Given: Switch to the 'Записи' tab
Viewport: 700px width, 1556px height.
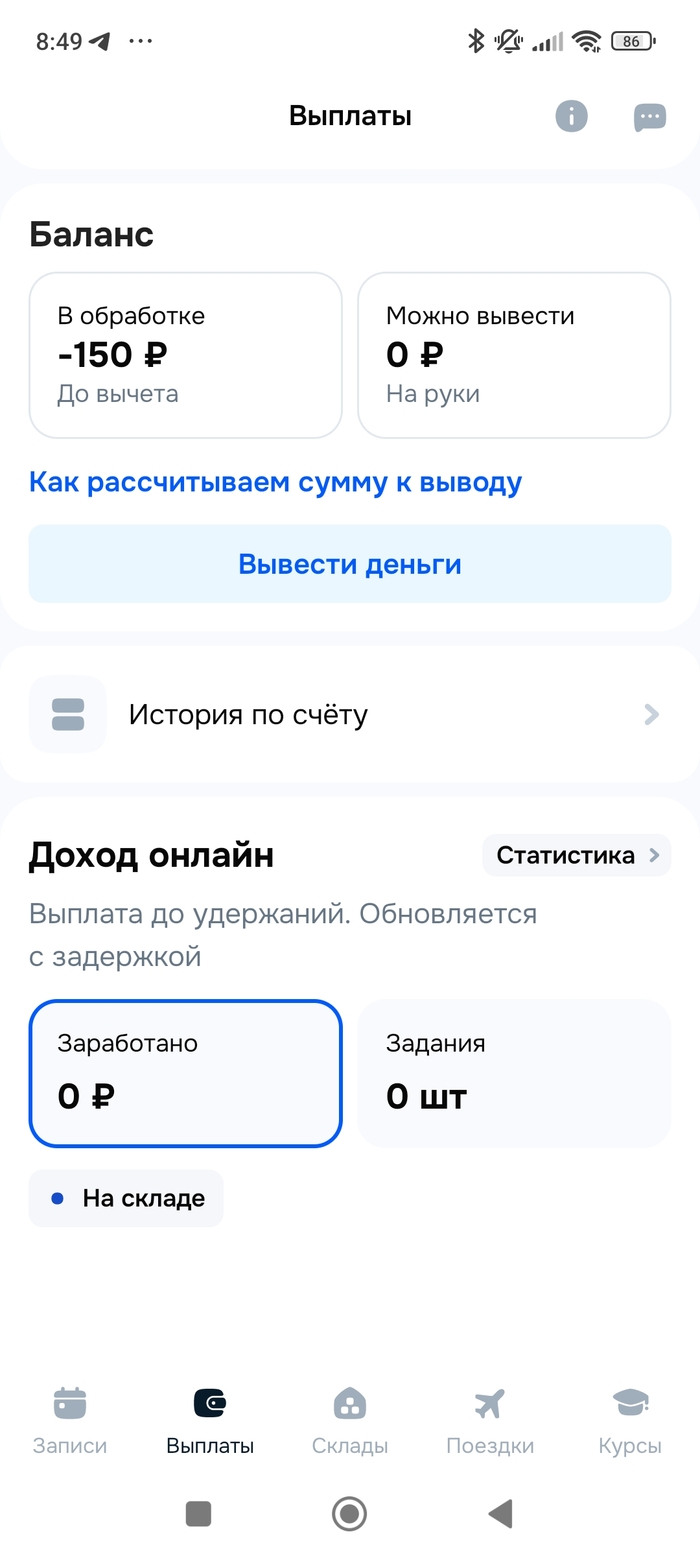Looking at the screenshot, I should point(70,1420).
